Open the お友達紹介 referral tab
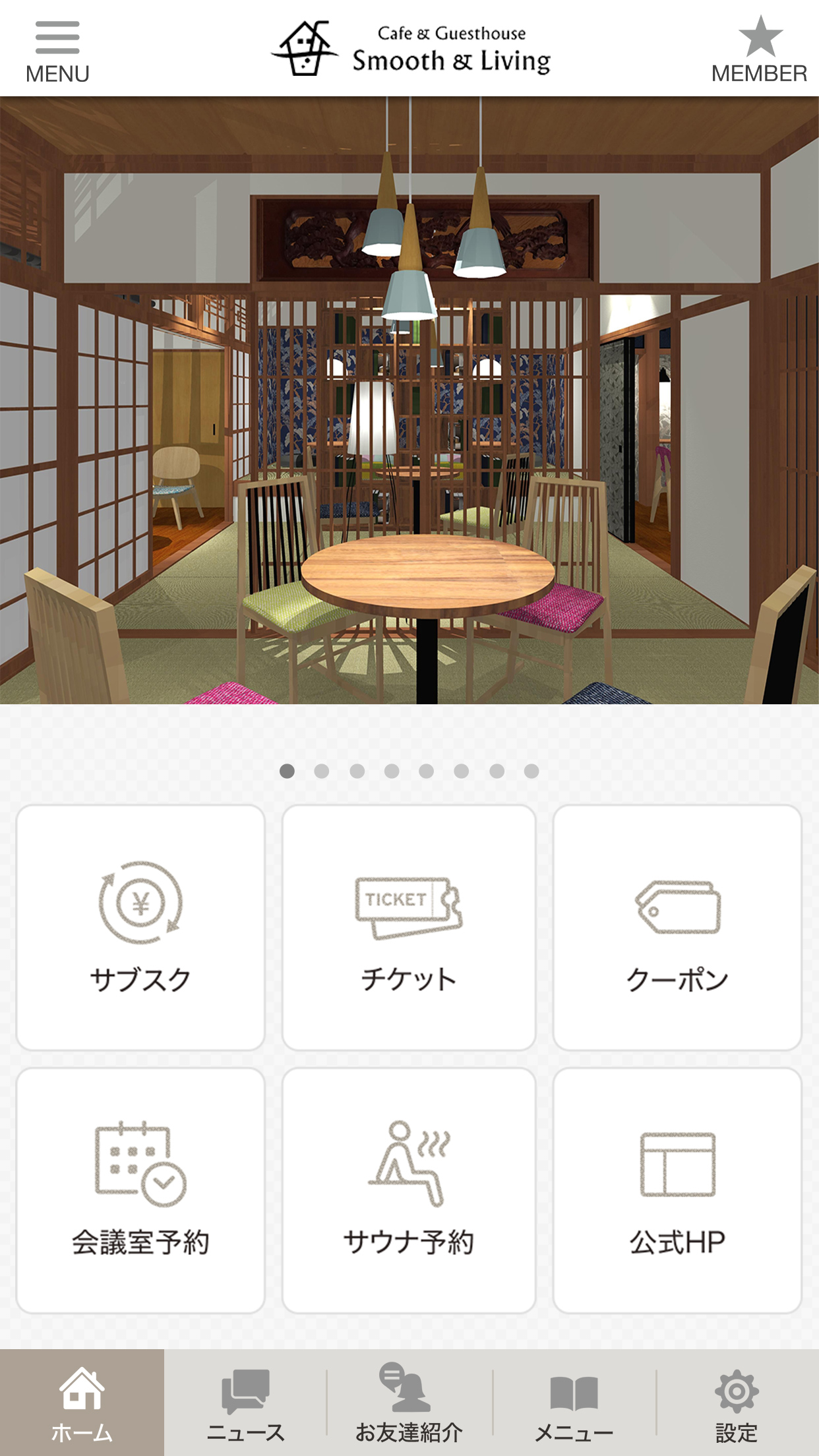This screenshot has width=819, height=1456. 409,1403
